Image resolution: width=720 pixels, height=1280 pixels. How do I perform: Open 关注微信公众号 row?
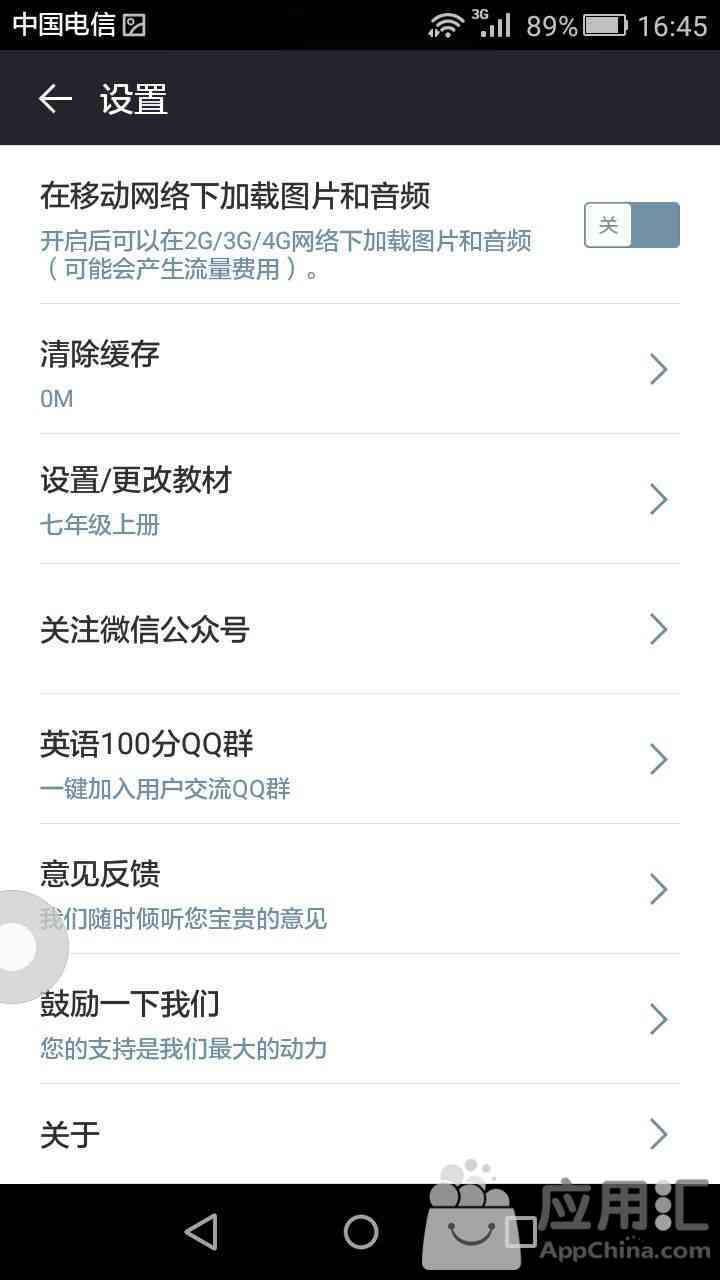click(x=360, y=629)
